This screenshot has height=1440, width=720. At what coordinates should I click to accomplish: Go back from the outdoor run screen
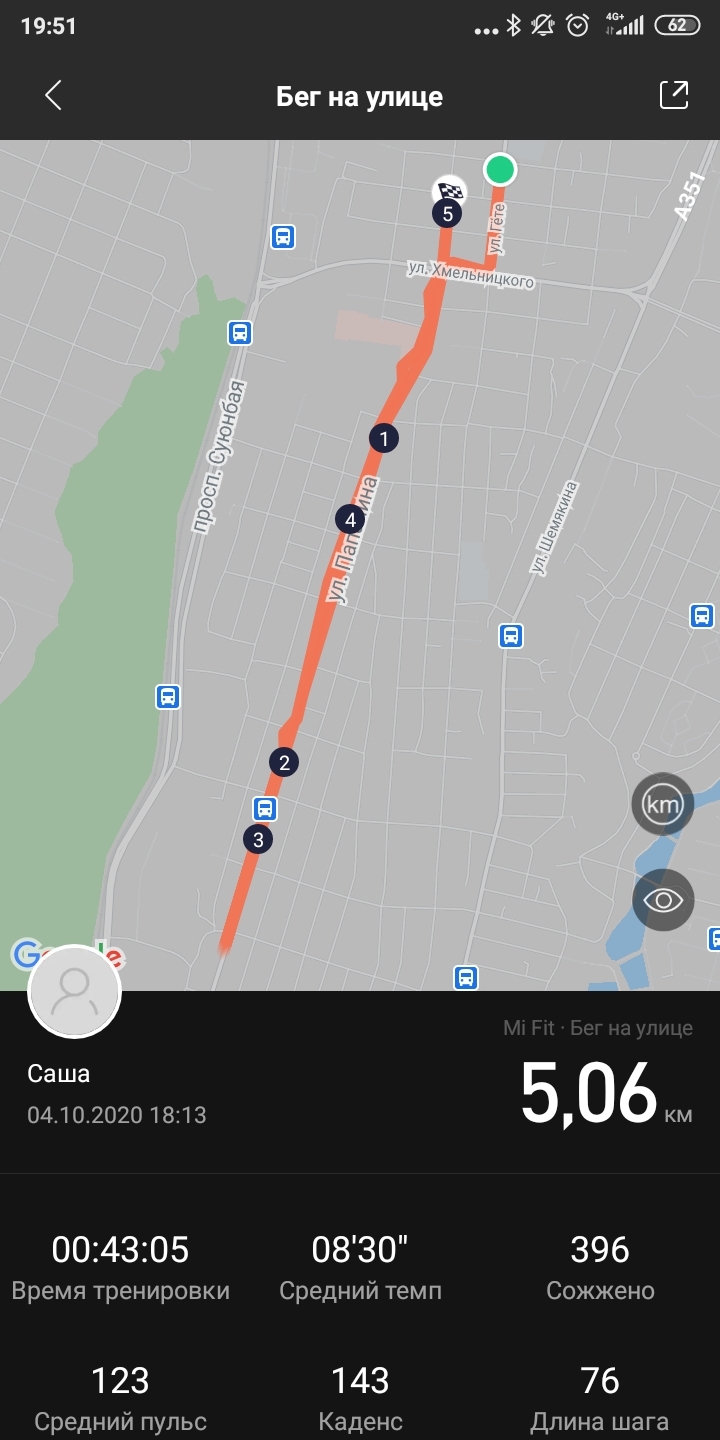coord(54,96)
